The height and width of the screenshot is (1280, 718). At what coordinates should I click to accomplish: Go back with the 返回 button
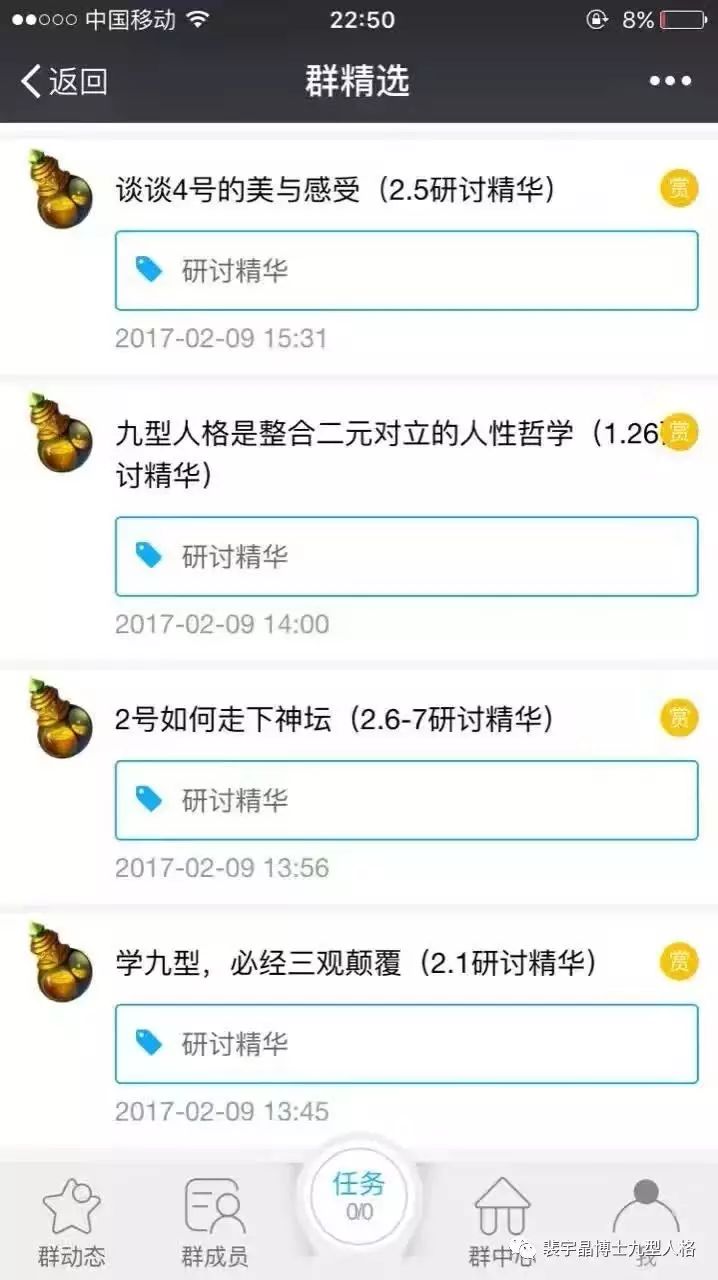point(64,81)
